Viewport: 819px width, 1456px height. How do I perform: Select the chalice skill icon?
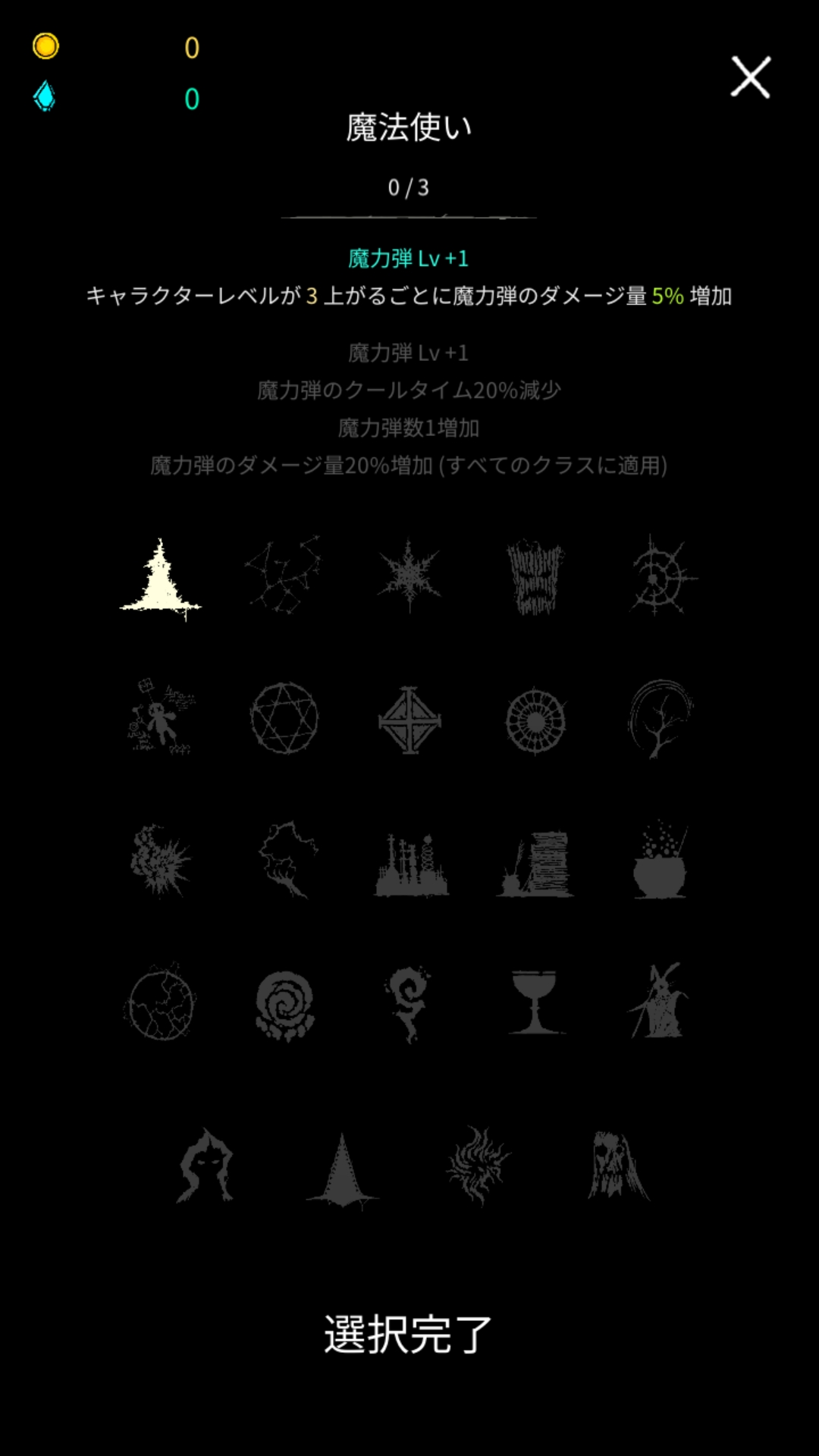point(535,1003)
